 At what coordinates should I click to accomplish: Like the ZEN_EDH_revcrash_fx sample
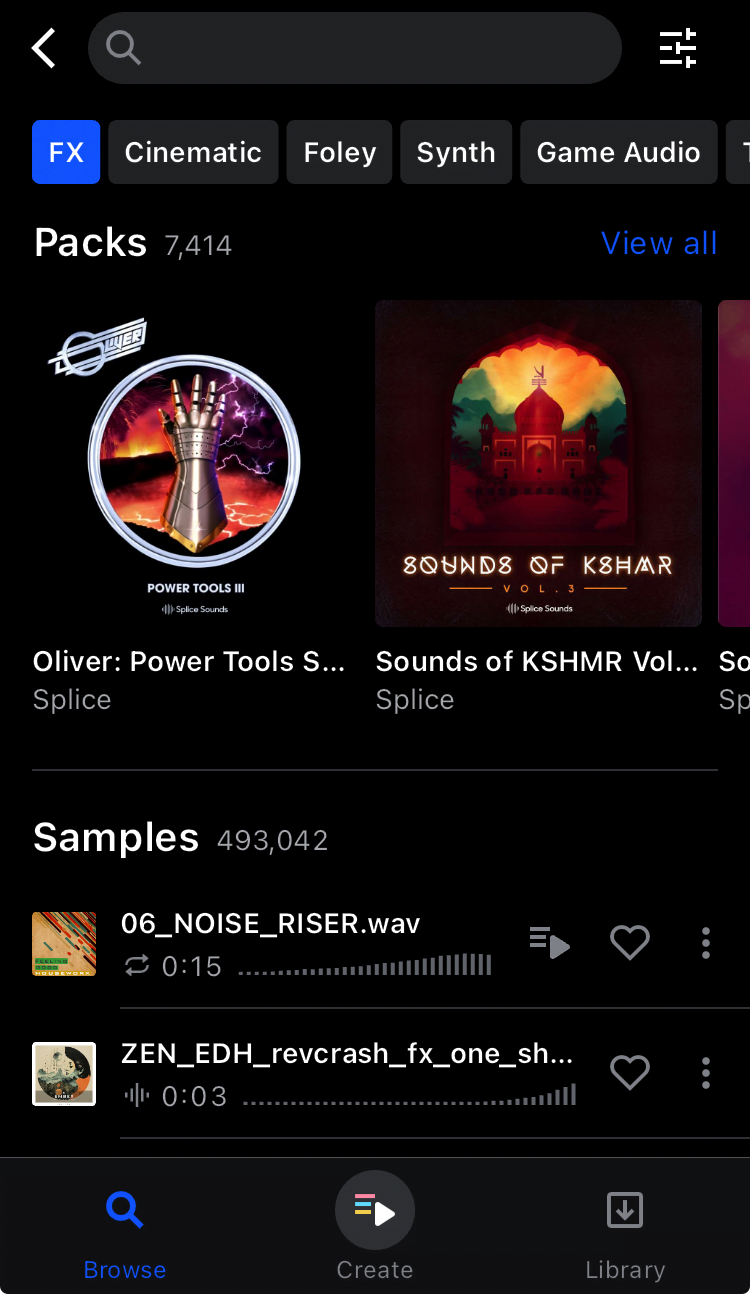click(x=630, y=1073)
